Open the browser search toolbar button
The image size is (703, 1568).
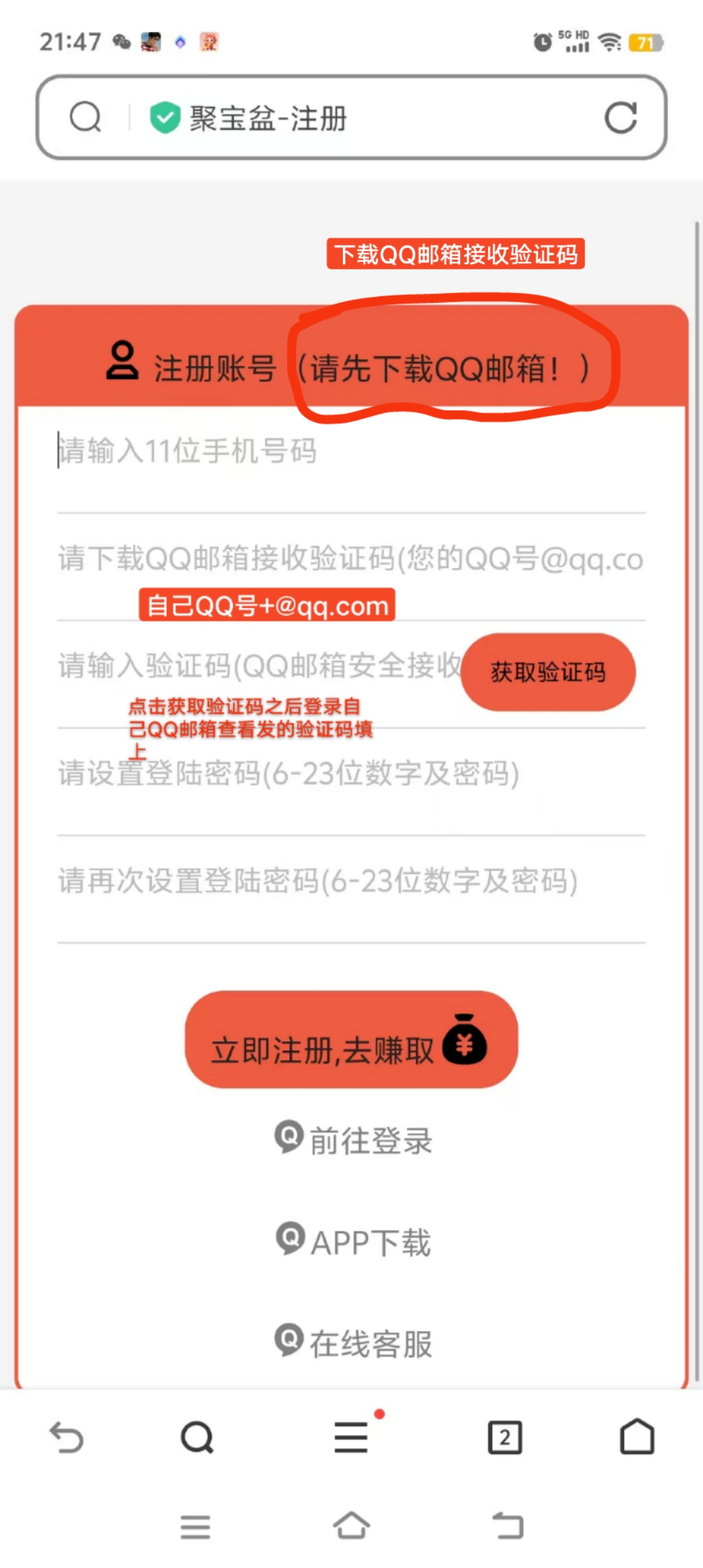click(x=197, y=1437)
